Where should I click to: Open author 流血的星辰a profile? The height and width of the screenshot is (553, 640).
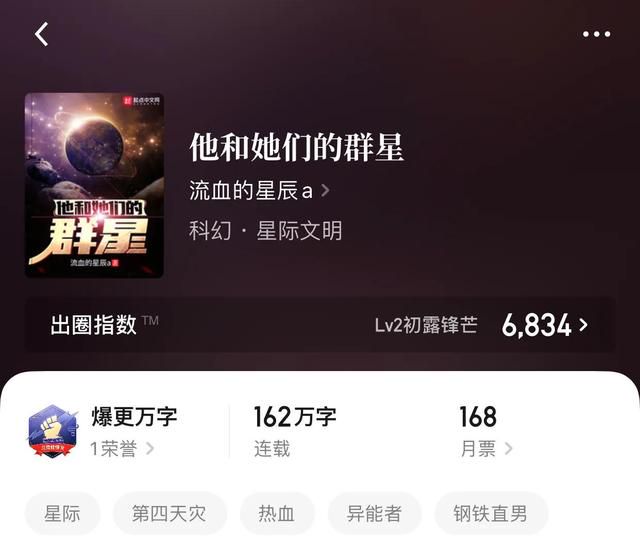pyautogui.click(x=259, y=189)
